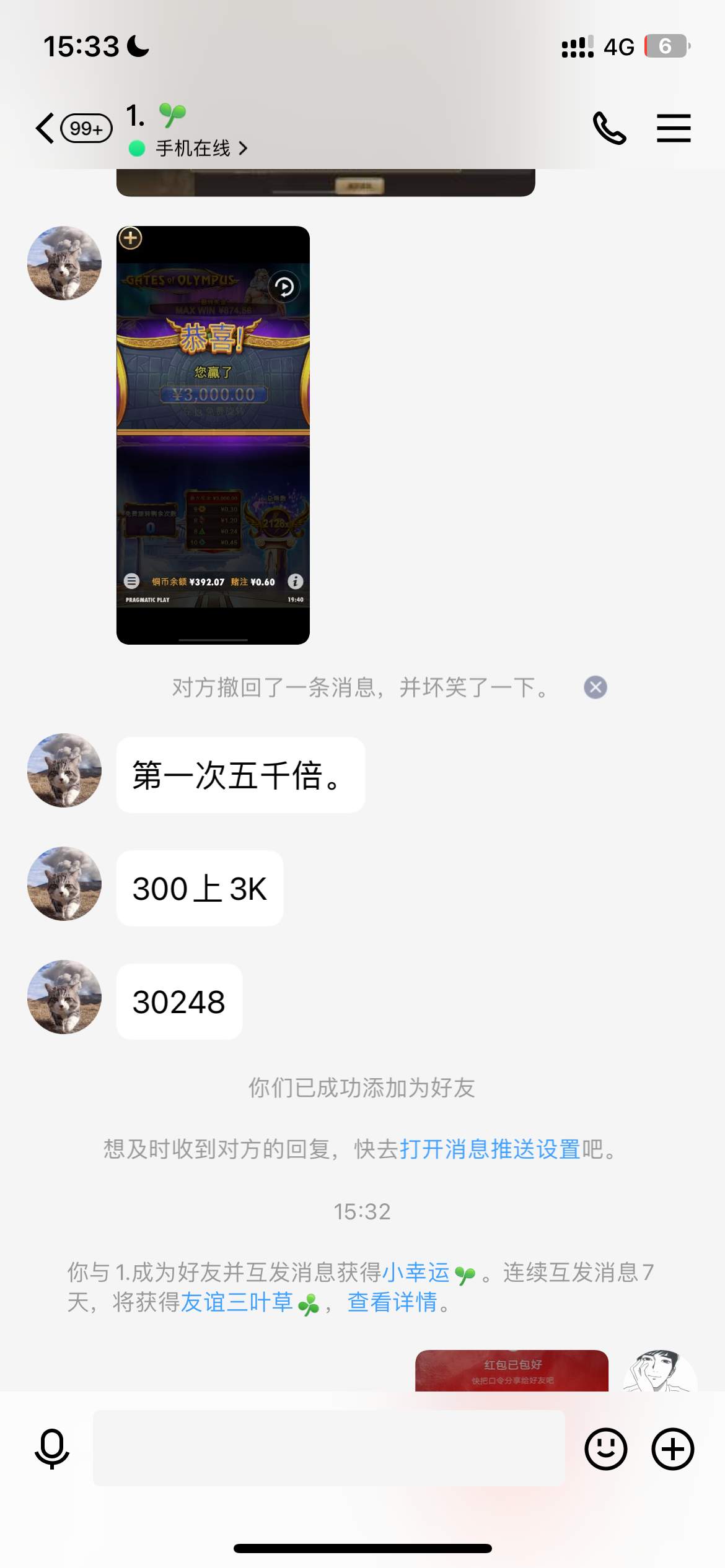
Task: Open the 手机在线 status details
Action: click(x=193, y=149)
